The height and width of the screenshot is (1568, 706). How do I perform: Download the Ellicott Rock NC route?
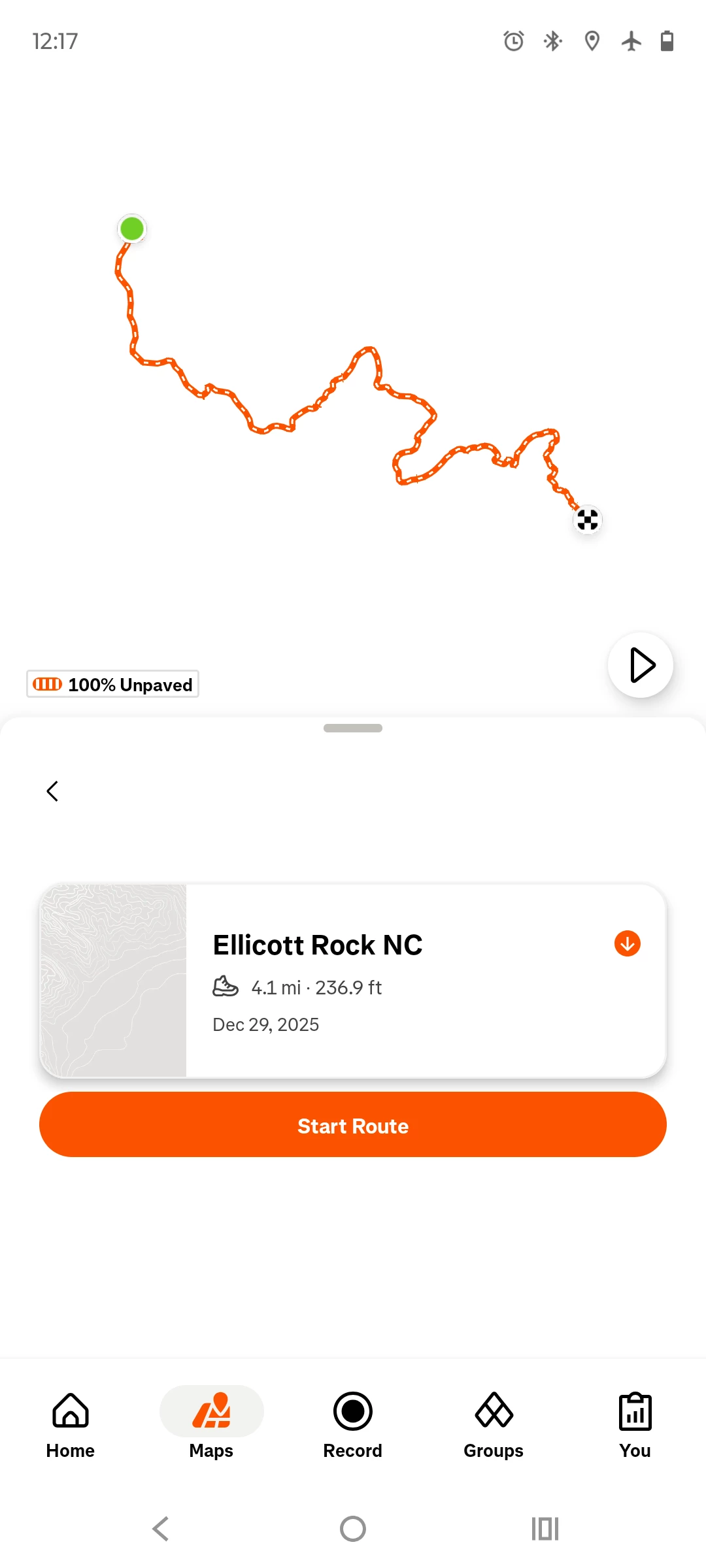click(x=627, y=943)
